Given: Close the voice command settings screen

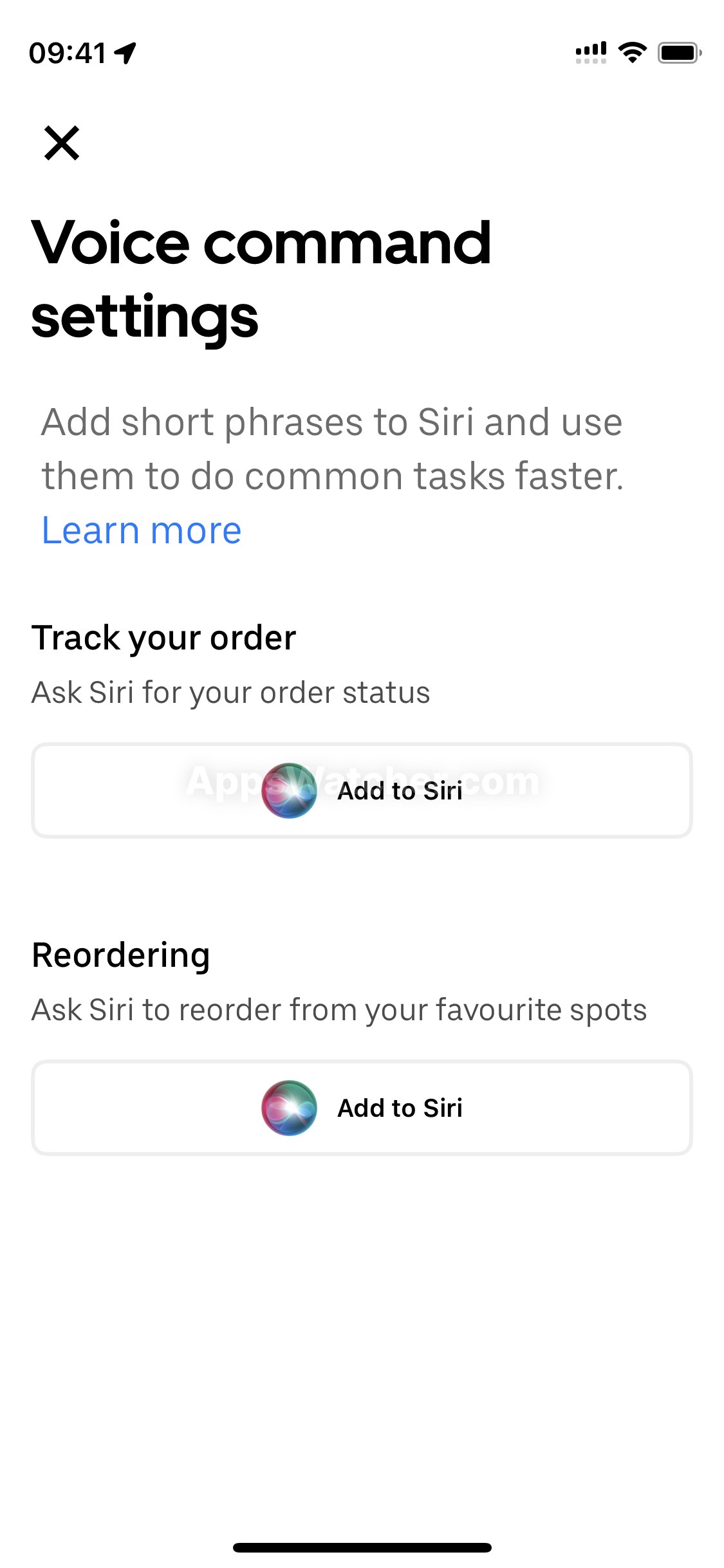Looking at the screenshot, I should (62, 143).
